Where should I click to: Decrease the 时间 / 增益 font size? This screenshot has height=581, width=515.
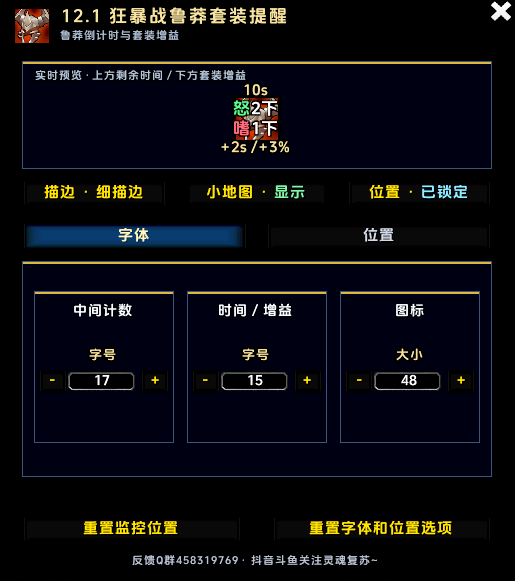point(205,381)
